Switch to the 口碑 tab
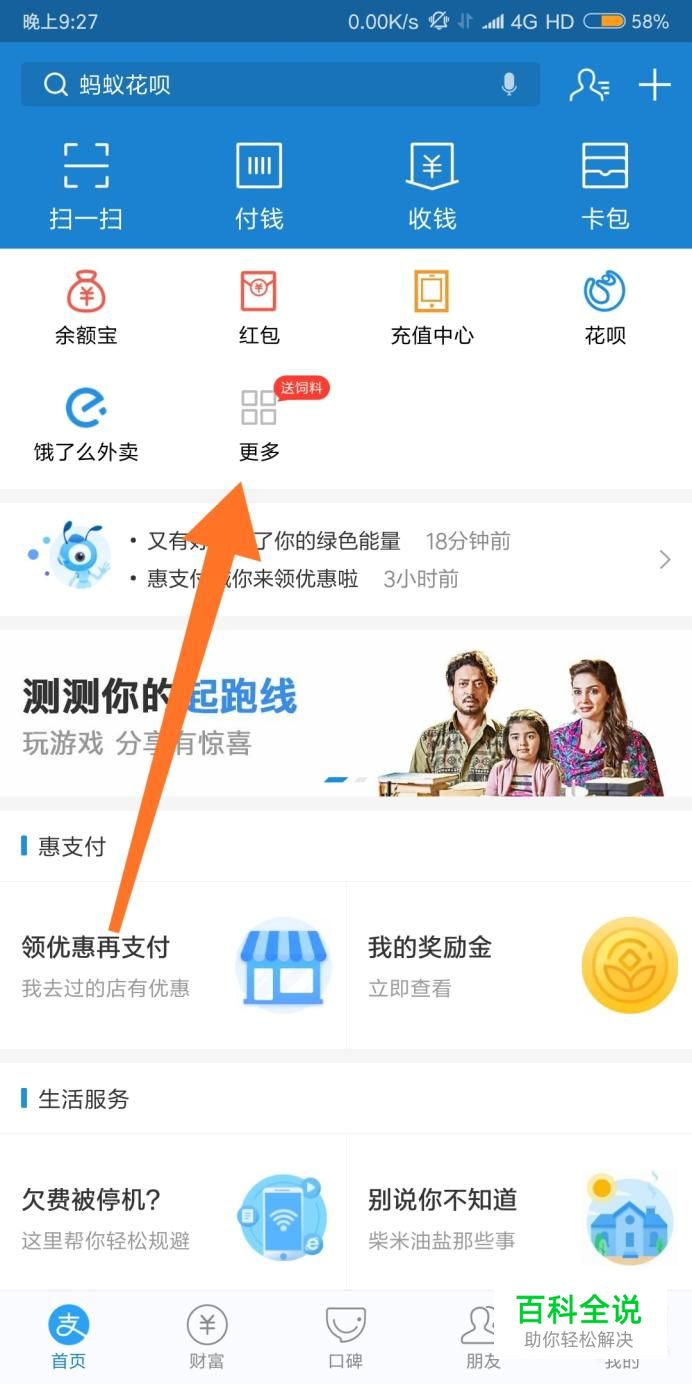 coord(346,1337)
